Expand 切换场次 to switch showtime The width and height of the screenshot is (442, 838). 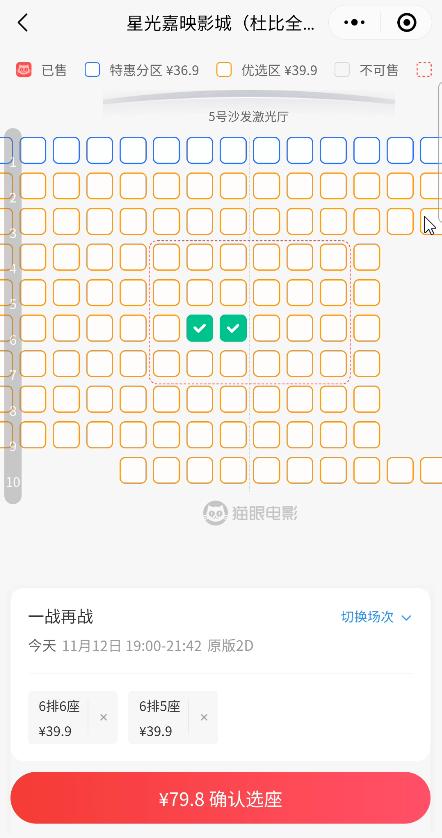coord(376,617)
